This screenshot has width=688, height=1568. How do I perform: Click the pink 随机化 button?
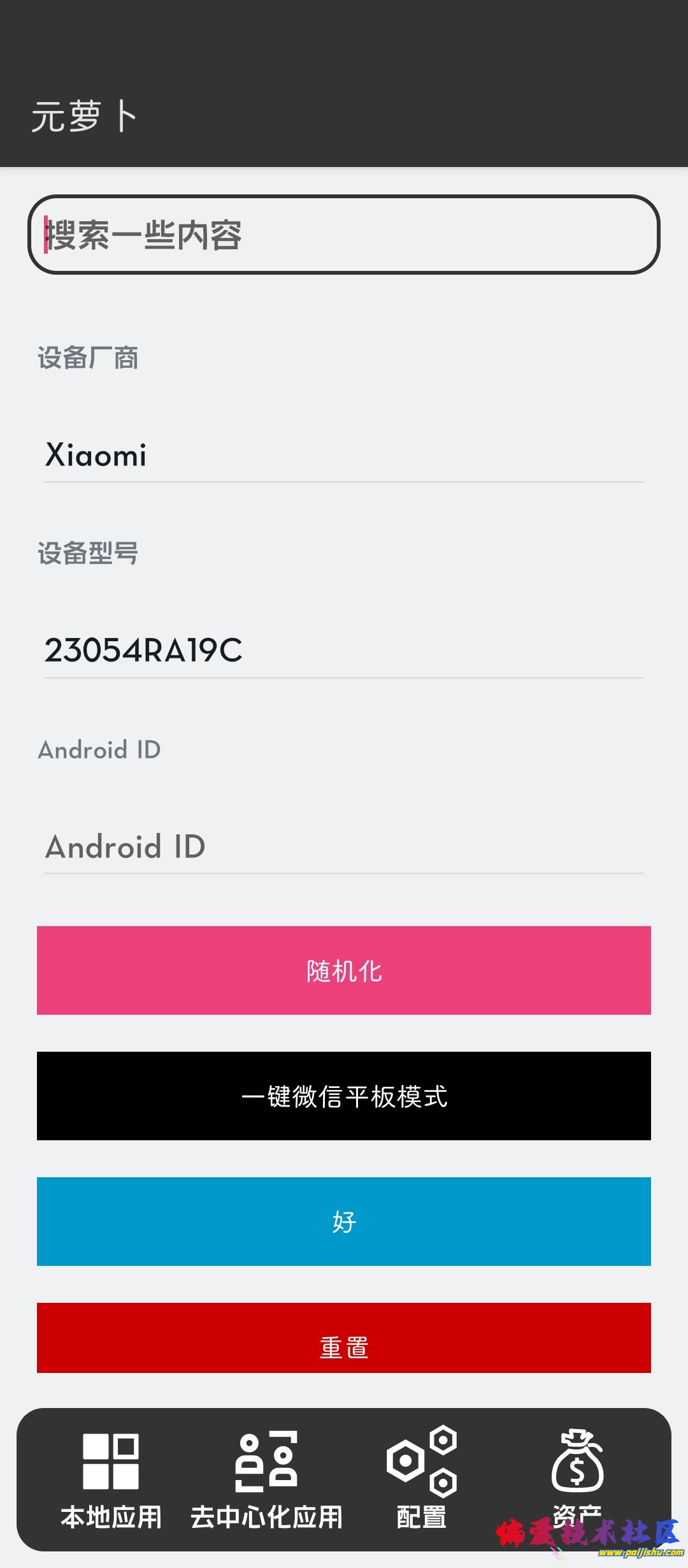coord(344,969)
